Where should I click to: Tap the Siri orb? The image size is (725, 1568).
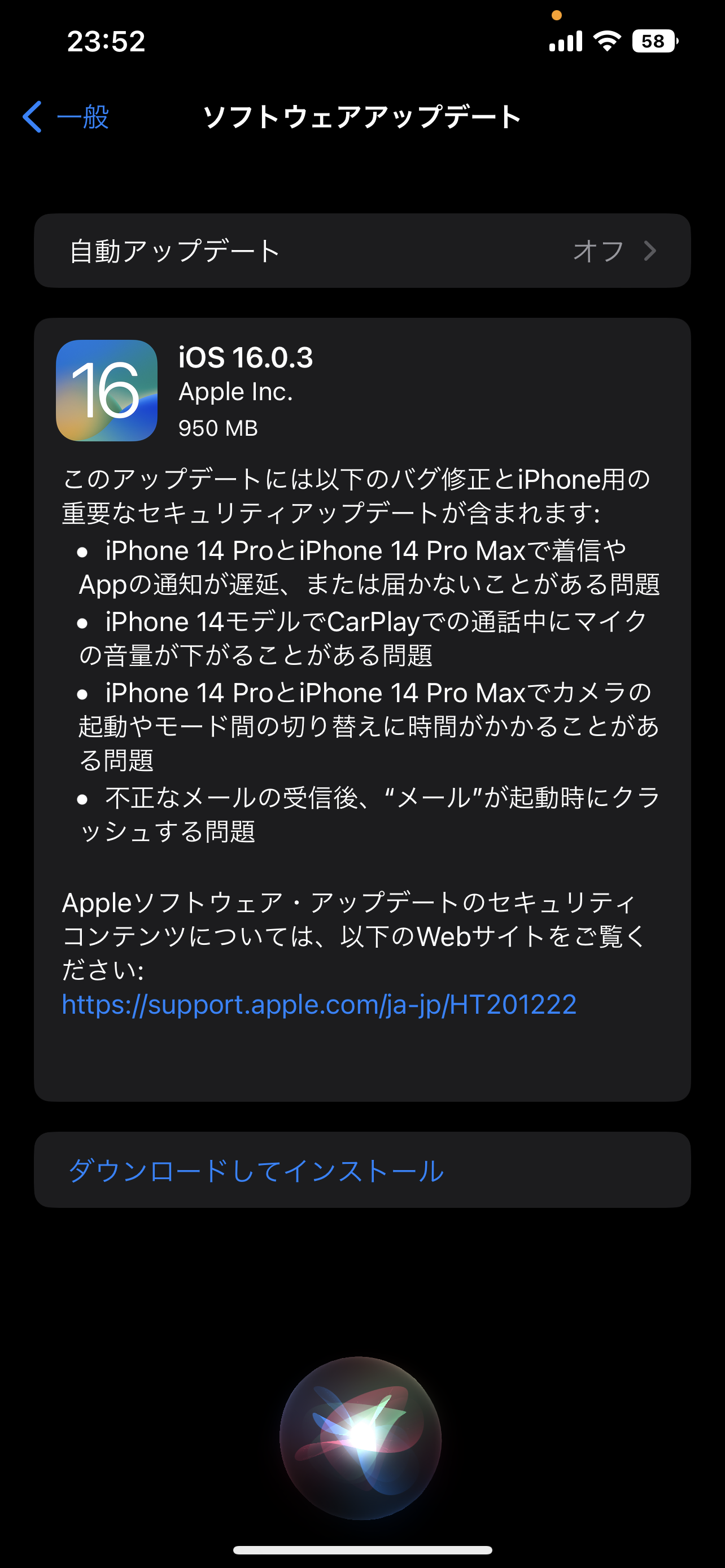pyautogui.click(x=361, y=1437)
